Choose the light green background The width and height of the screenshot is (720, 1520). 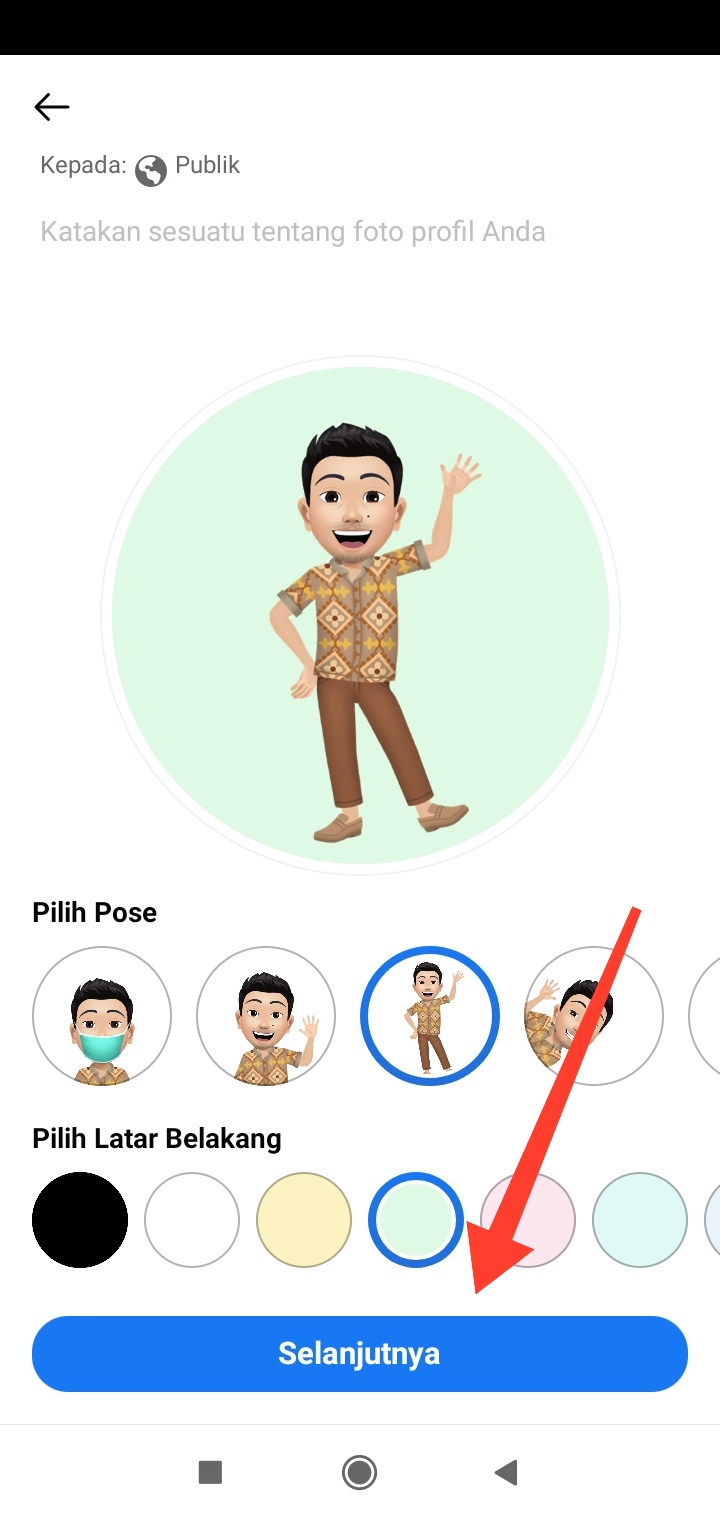coord(416,1220)
